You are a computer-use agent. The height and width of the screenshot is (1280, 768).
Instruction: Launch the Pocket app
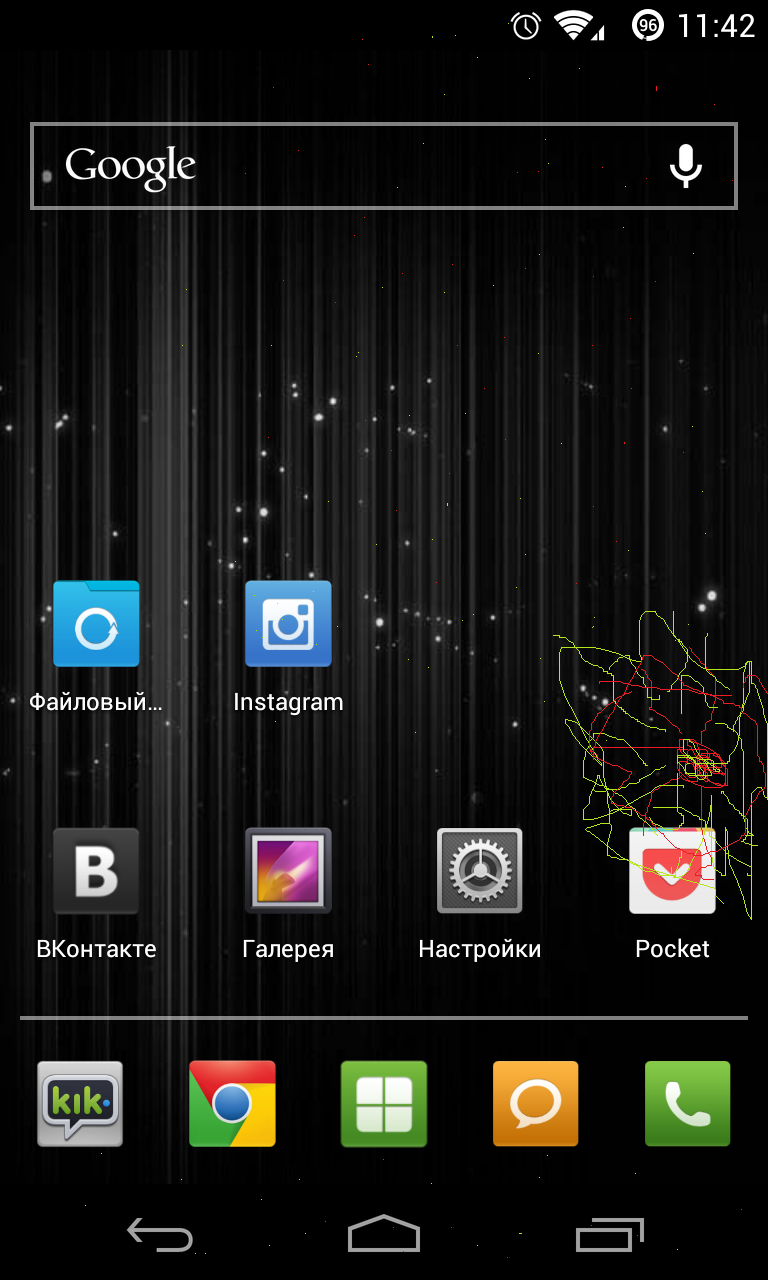pos(672,871)
